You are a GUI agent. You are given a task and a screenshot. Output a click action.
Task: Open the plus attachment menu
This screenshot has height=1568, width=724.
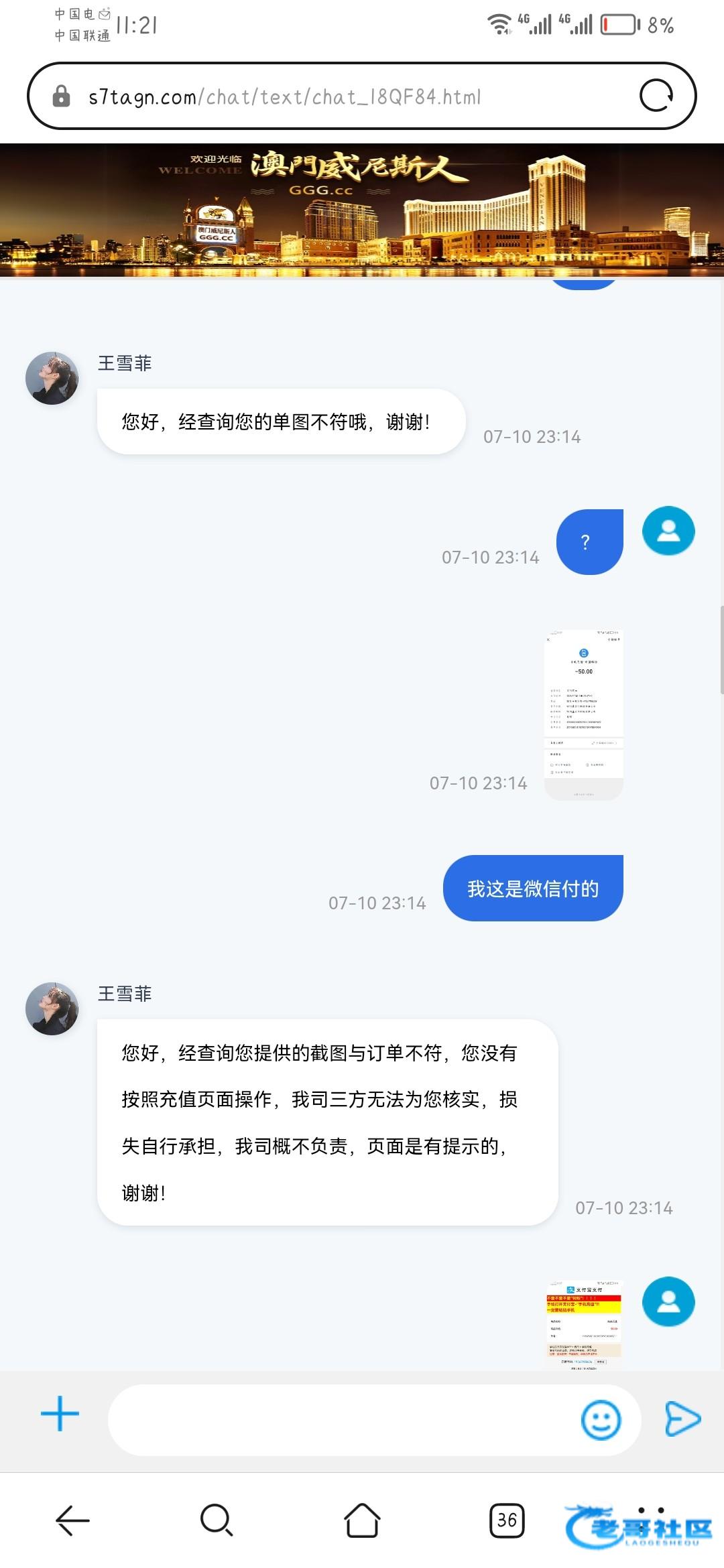point(60,1414)
